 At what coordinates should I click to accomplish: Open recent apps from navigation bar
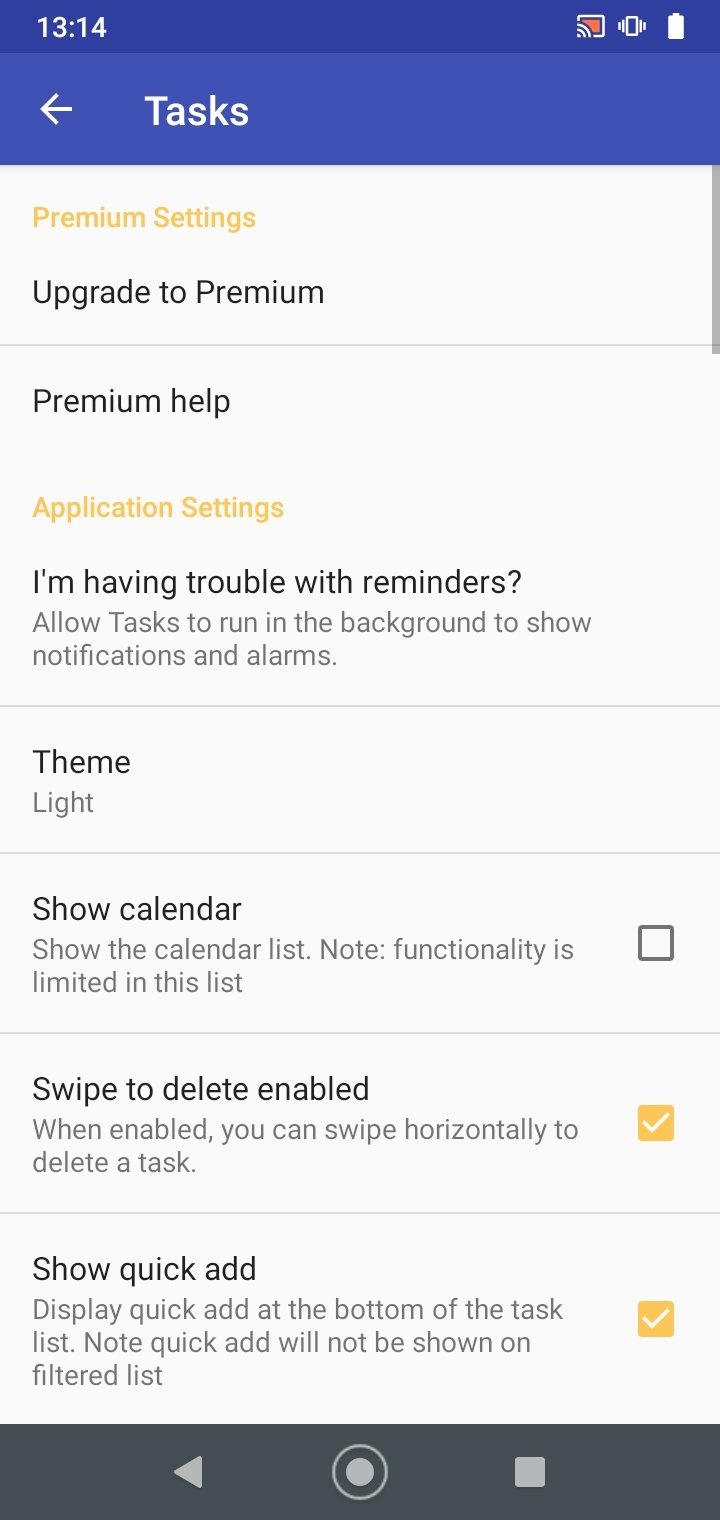(x=530, y=1472)
